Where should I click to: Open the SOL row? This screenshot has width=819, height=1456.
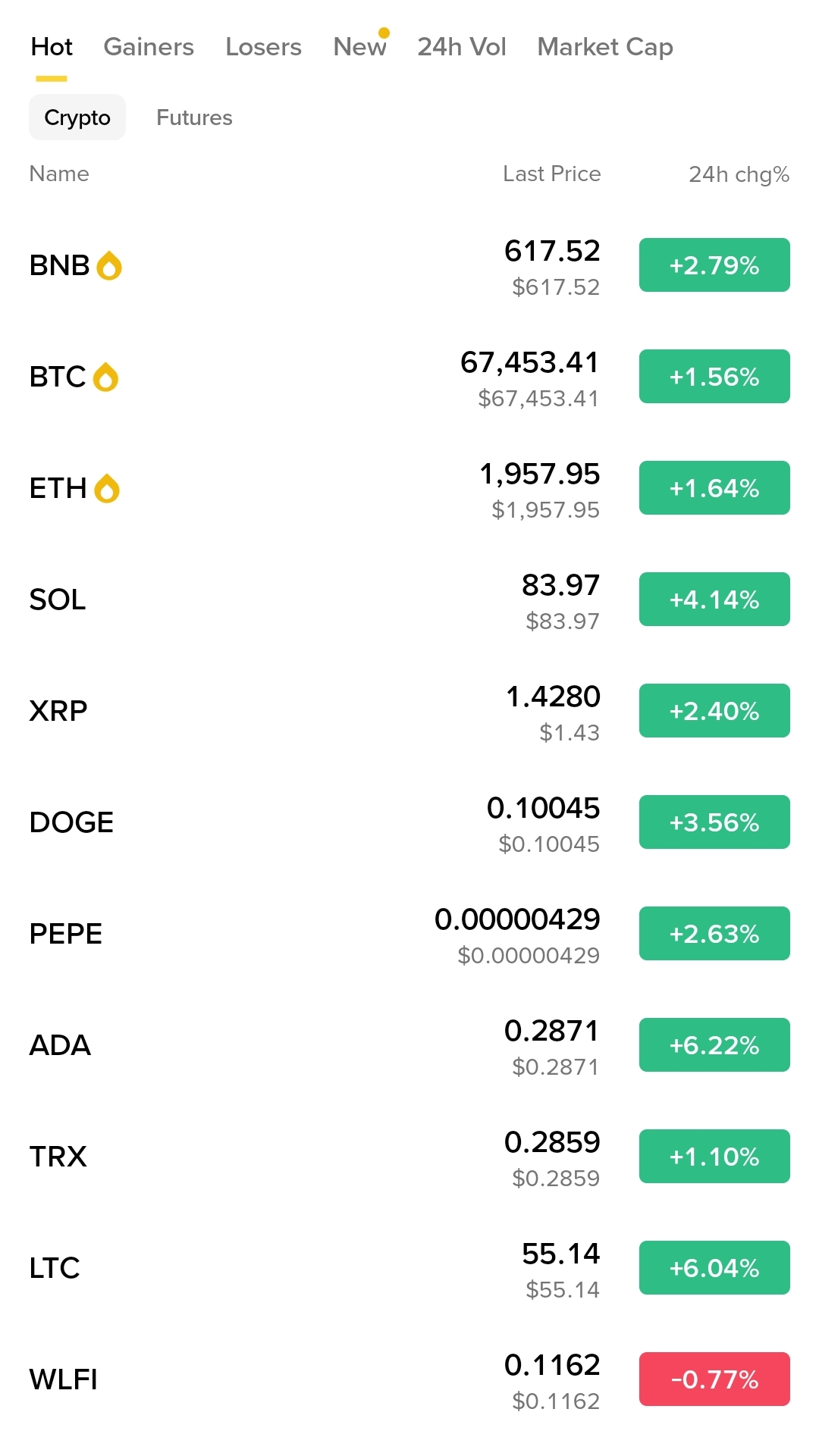(x=409, y=600)
